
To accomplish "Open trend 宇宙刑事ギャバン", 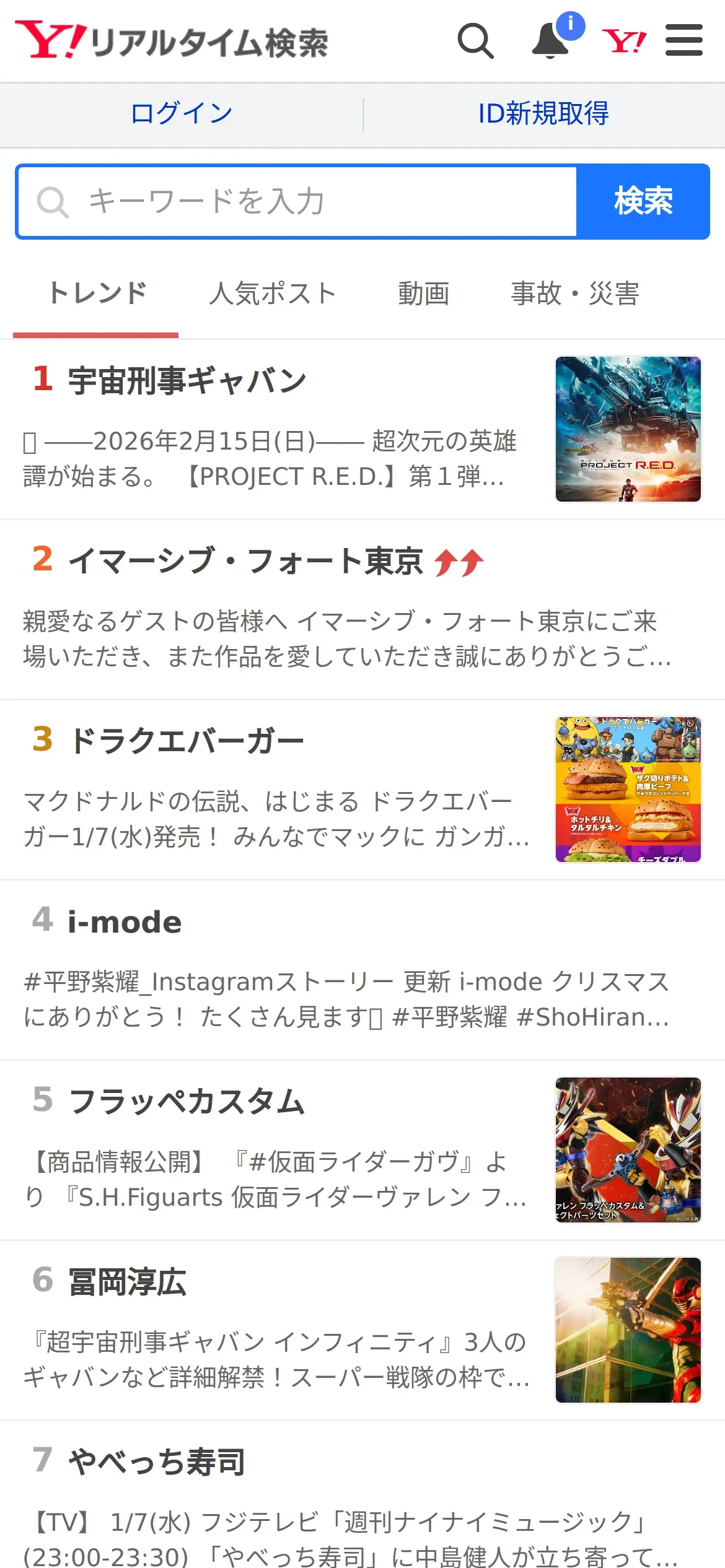I will click(187, 380).
